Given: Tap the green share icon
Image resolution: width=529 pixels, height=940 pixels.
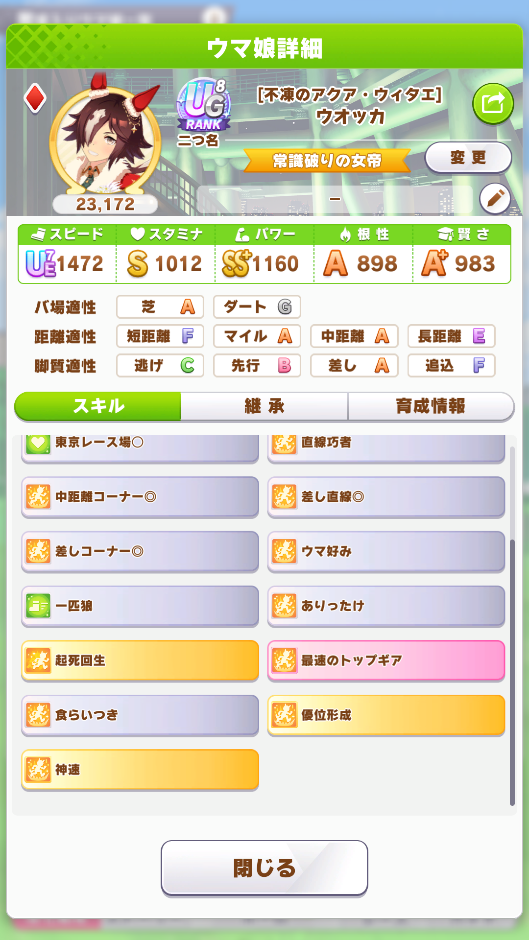Looking at the screenshot, I should pyautogui.click(x=493, y=104).
